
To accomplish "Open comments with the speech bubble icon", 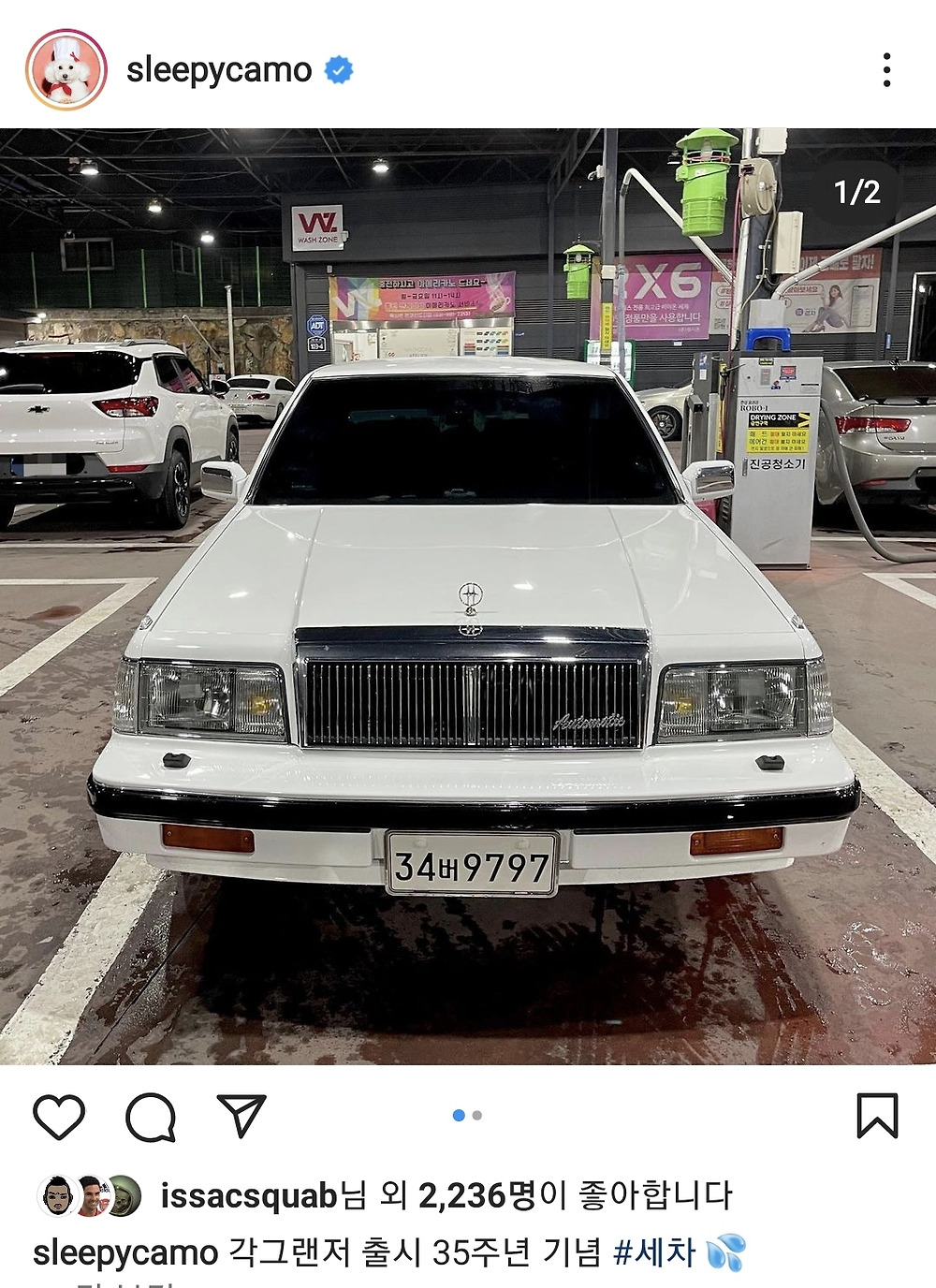I will pos(151,1116).
